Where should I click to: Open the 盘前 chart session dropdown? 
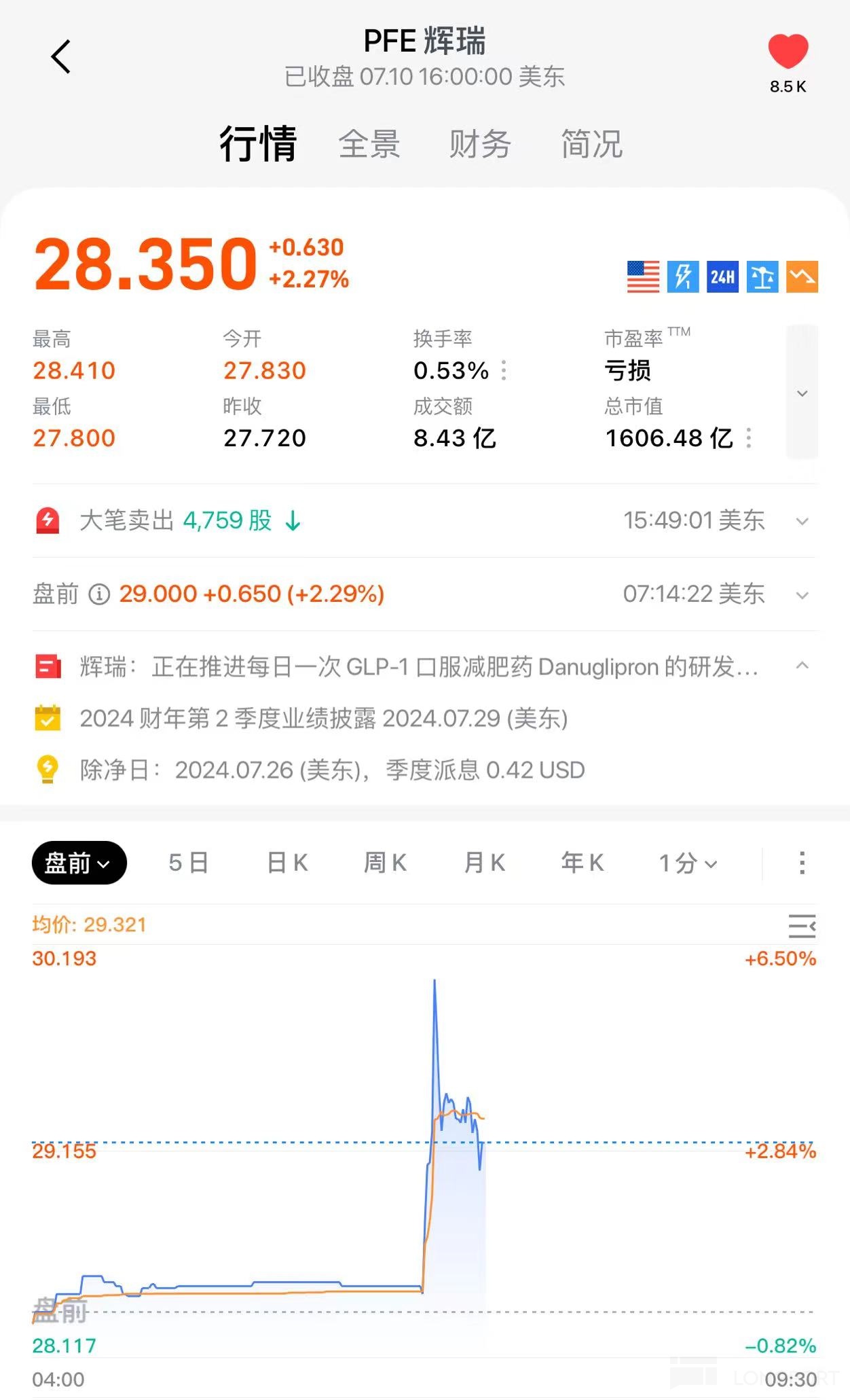coord(79,863)
